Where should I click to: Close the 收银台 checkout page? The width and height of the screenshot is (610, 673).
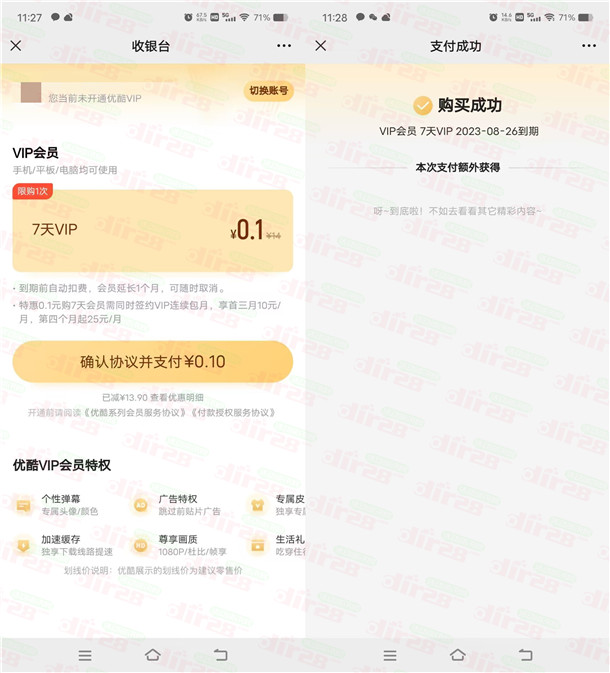pyautogui.click(x=16, y=46)
